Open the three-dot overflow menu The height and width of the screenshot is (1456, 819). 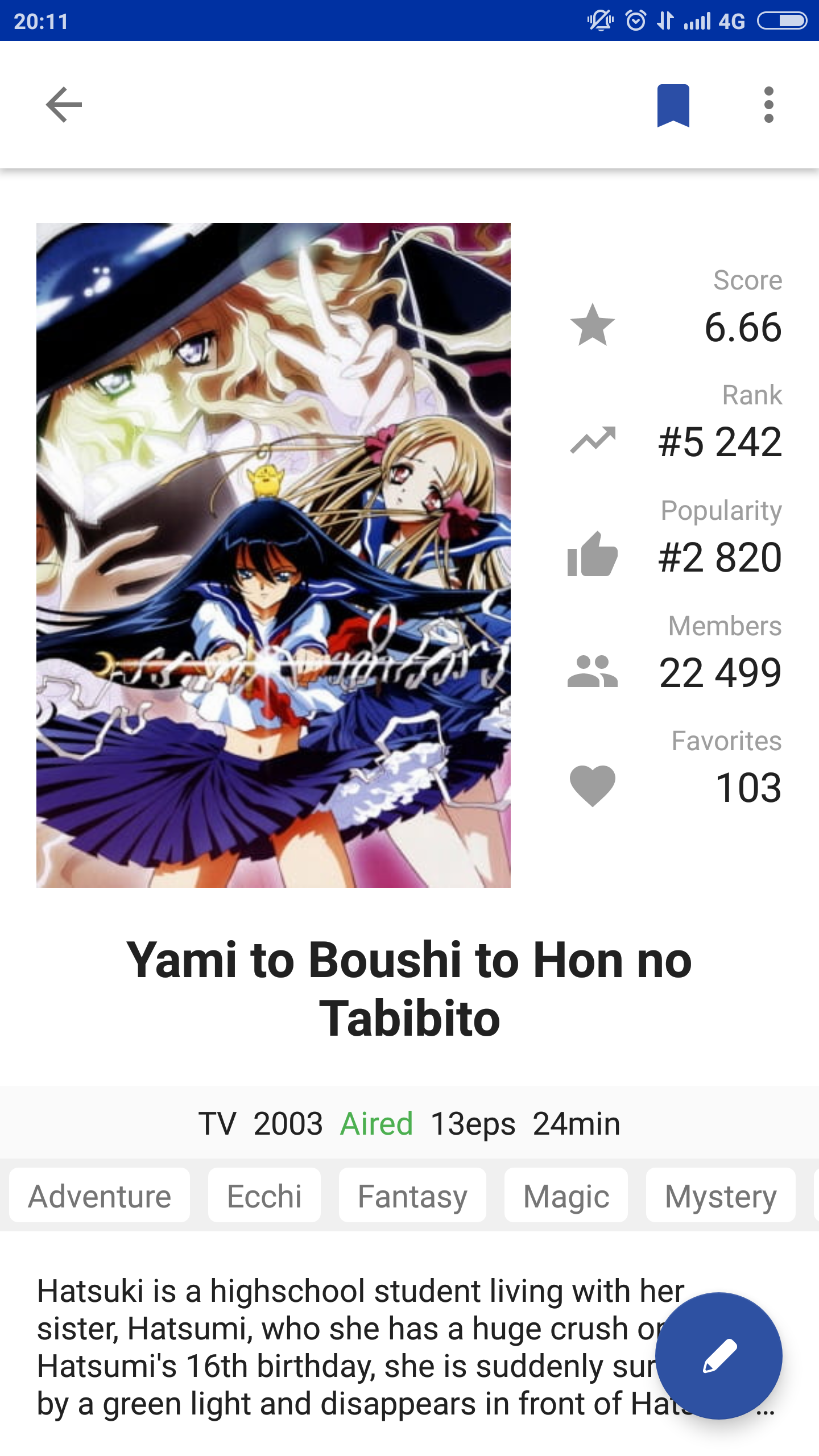click(768, 105)
